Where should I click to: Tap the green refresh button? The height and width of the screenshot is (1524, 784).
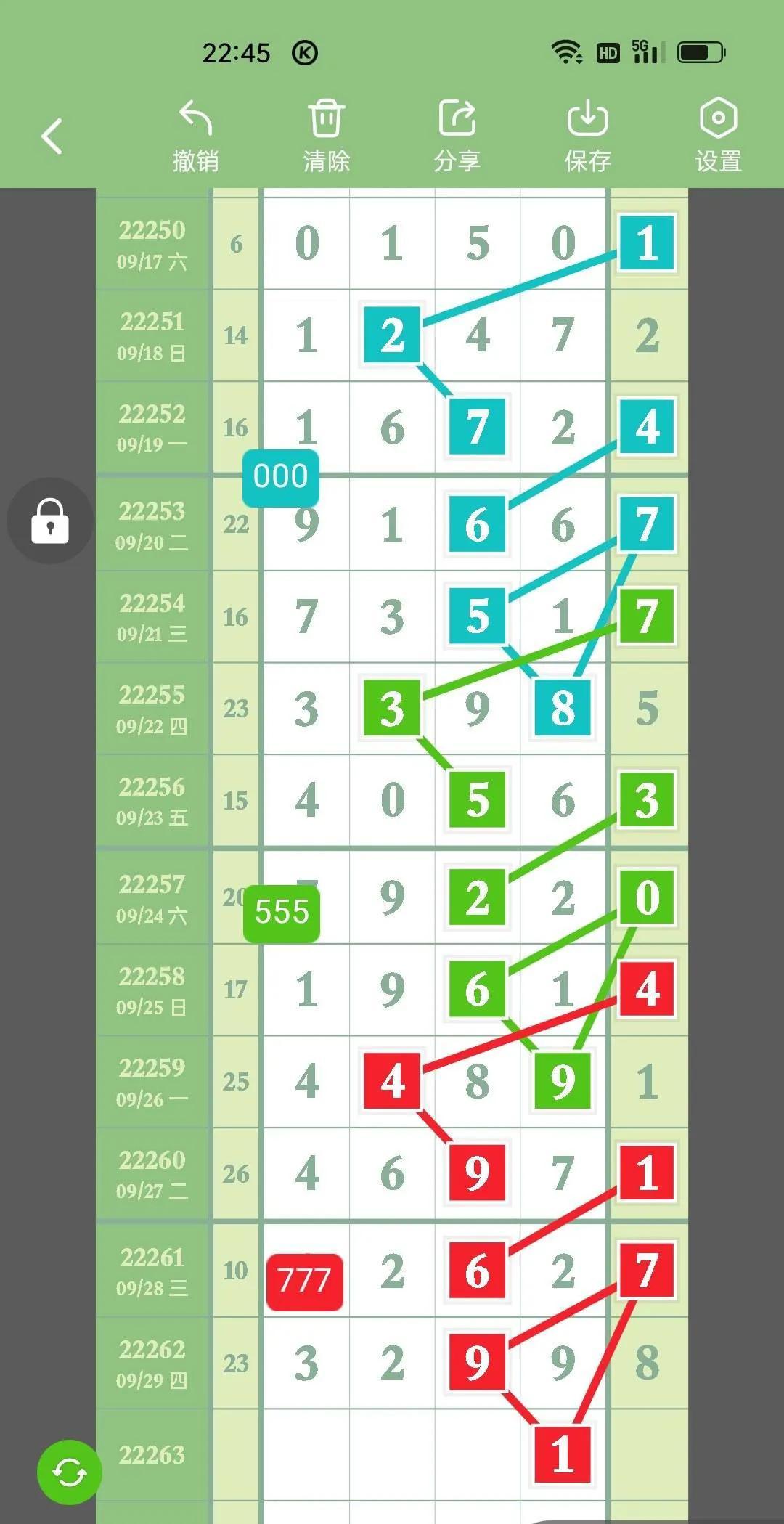coord(70,1472)
